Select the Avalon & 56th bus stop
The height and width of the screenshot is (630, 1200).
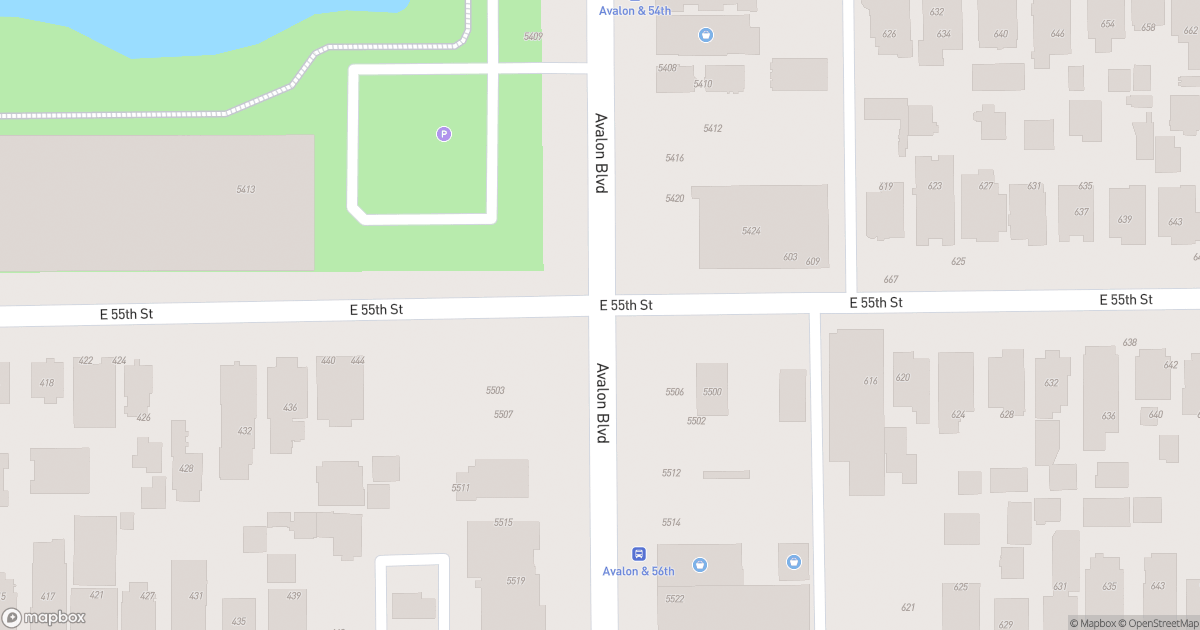[638, 554]
